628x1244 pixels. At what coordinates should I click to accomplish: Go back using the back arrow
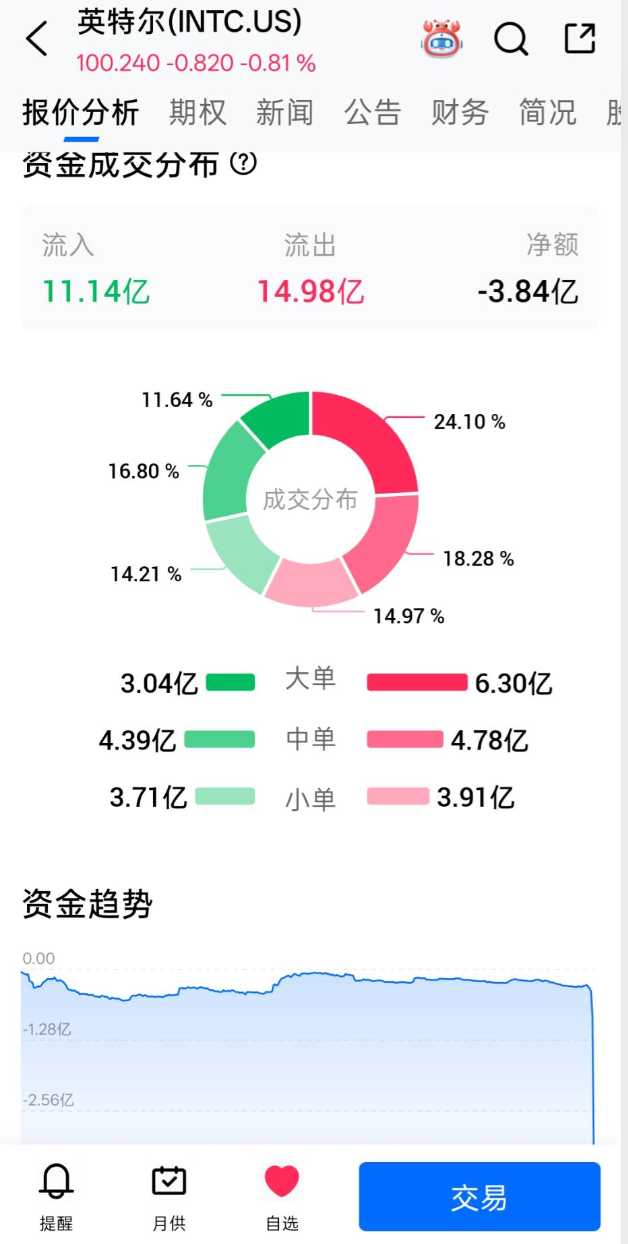37,40
